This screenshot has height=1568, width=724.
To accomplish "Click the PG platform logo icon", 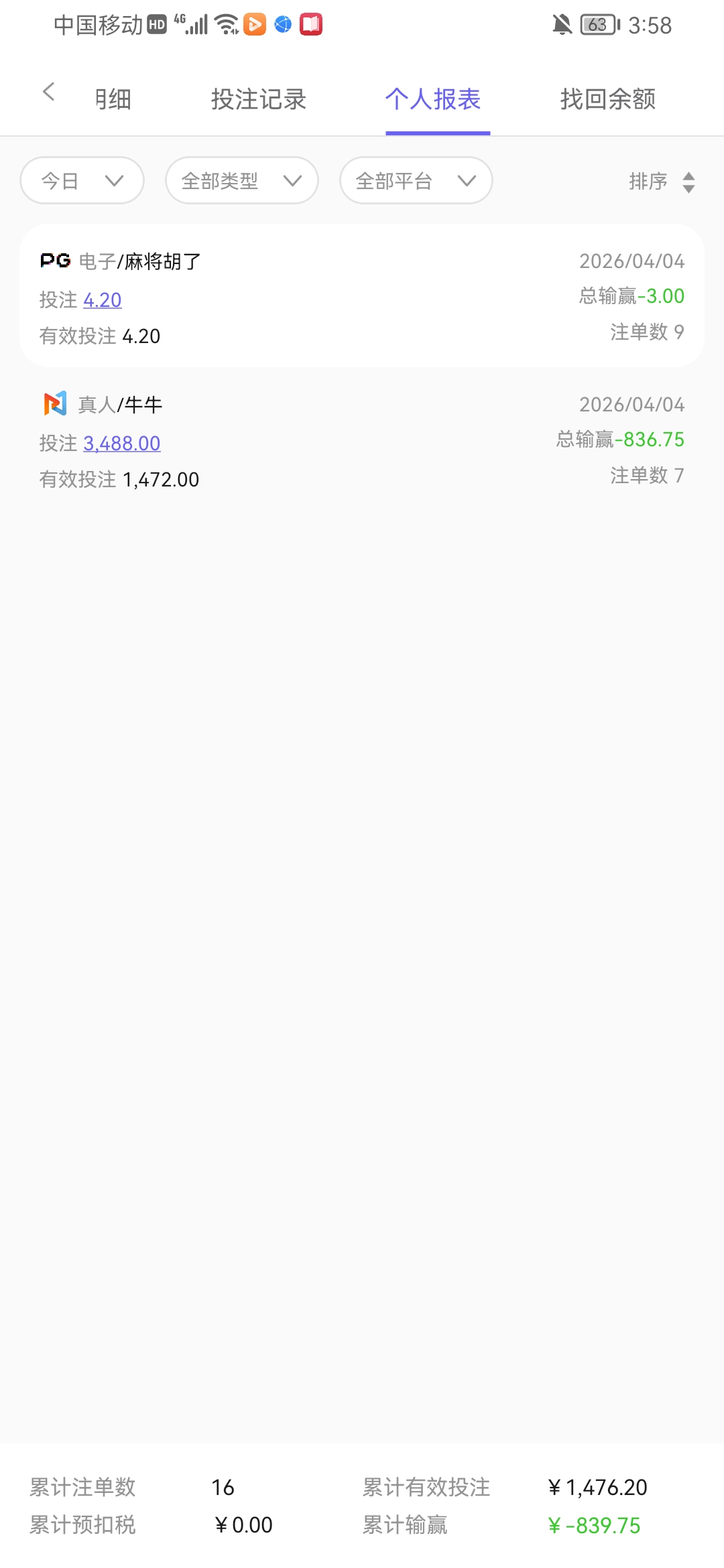I will click(55, 261).
